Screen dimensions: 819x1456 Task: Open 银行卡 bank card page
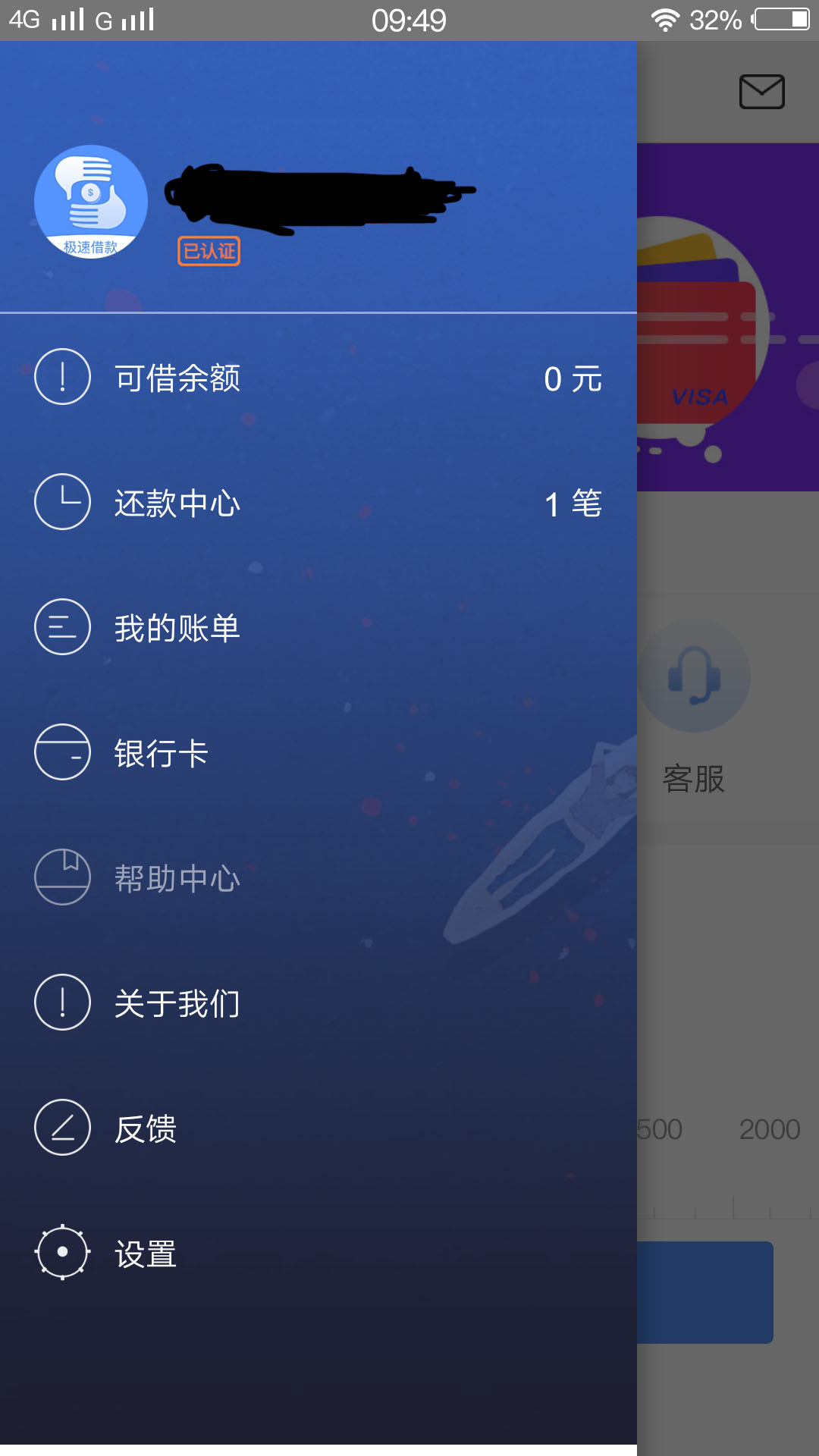click(x=318, y=752)
